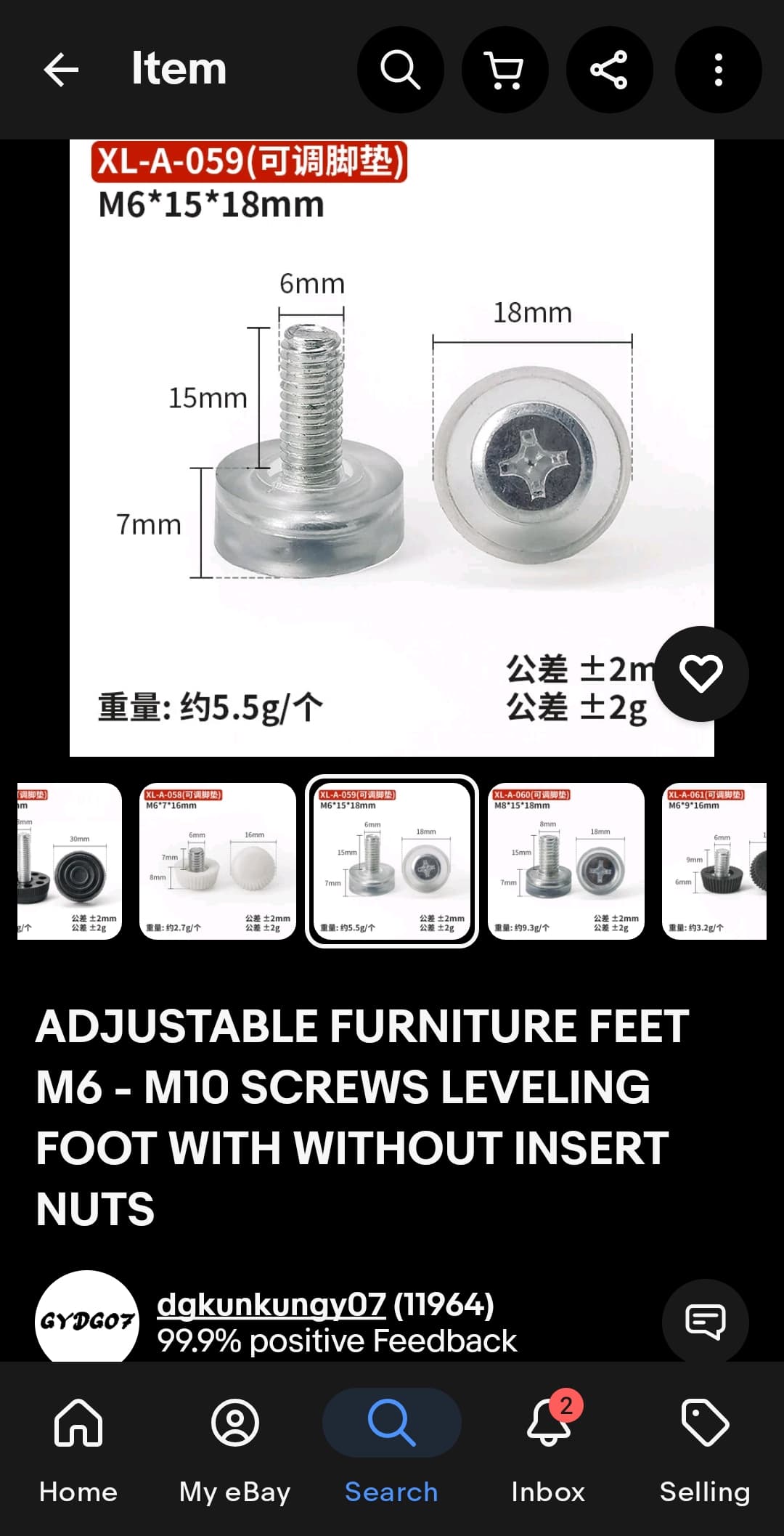The width and height of the screenshot is (784, 1536).
Task: Open the Inbox tab
Action: (x=548, y=1445)
